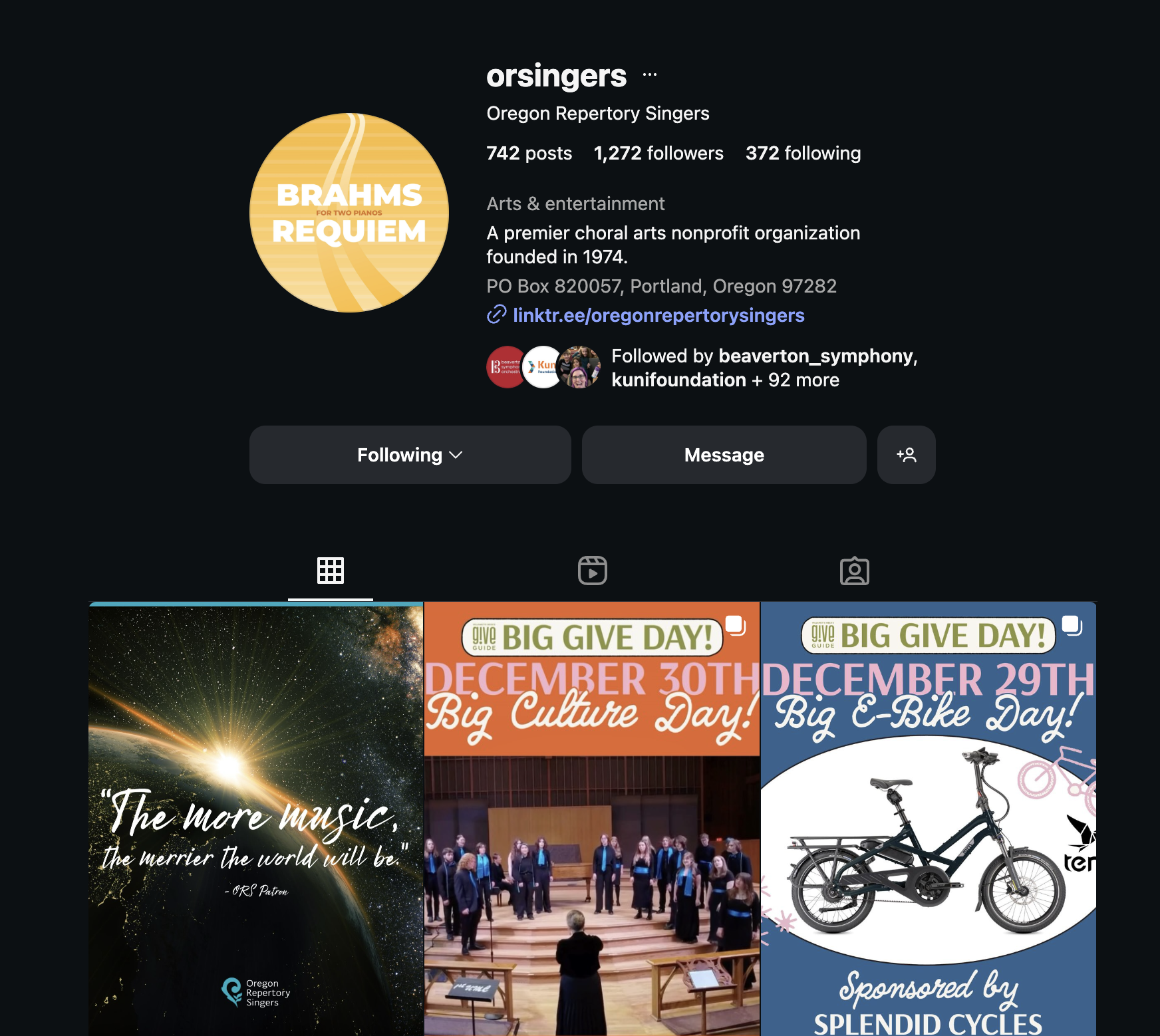Open the options menu beside orsingers
The width and height of the screenshot is (1160, 1036).
(x=650, y=75)
